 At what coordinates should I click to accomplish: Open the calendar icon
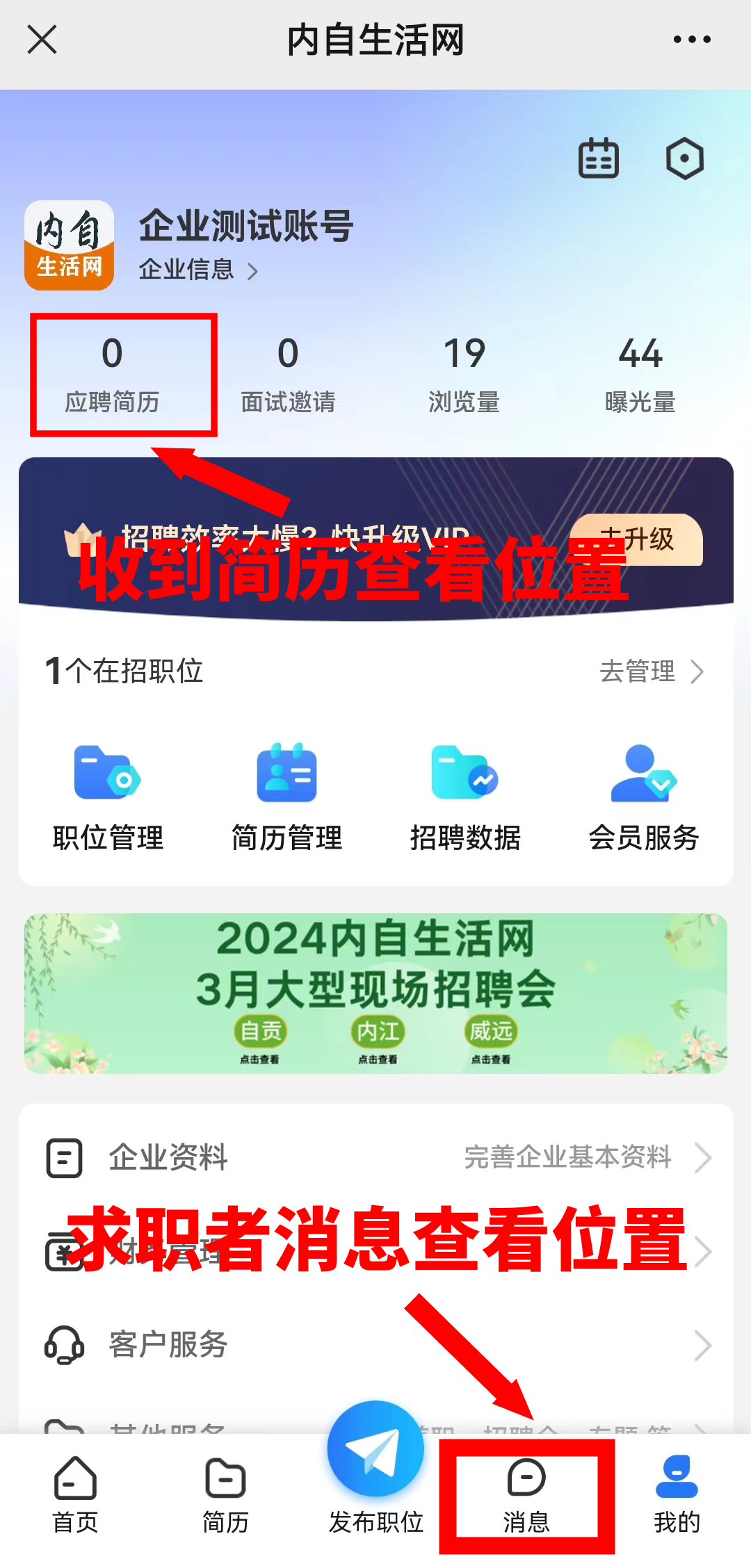click(599, 158)
